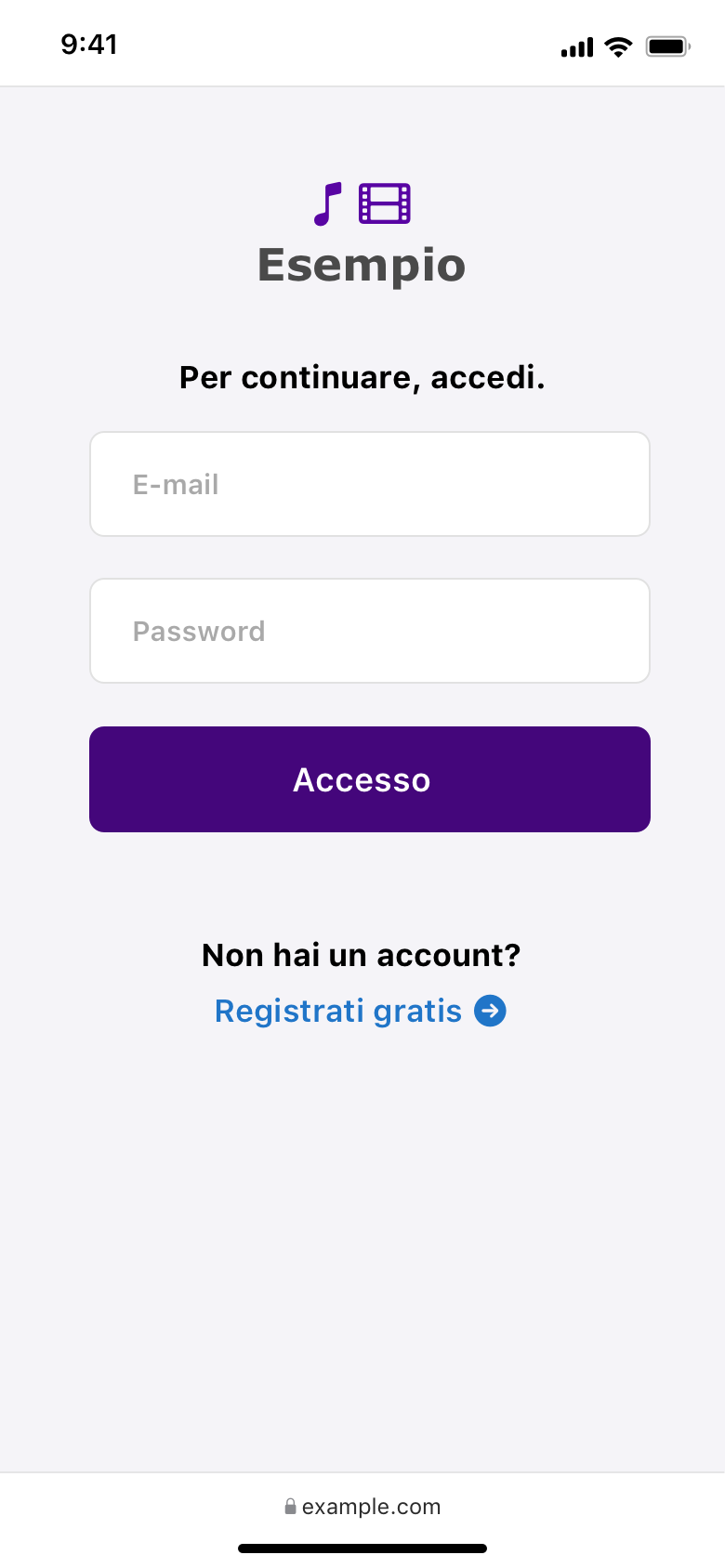The height and width of the screenshot is (1568, 725).
Task: Focus the Password field
Action: 369,631
